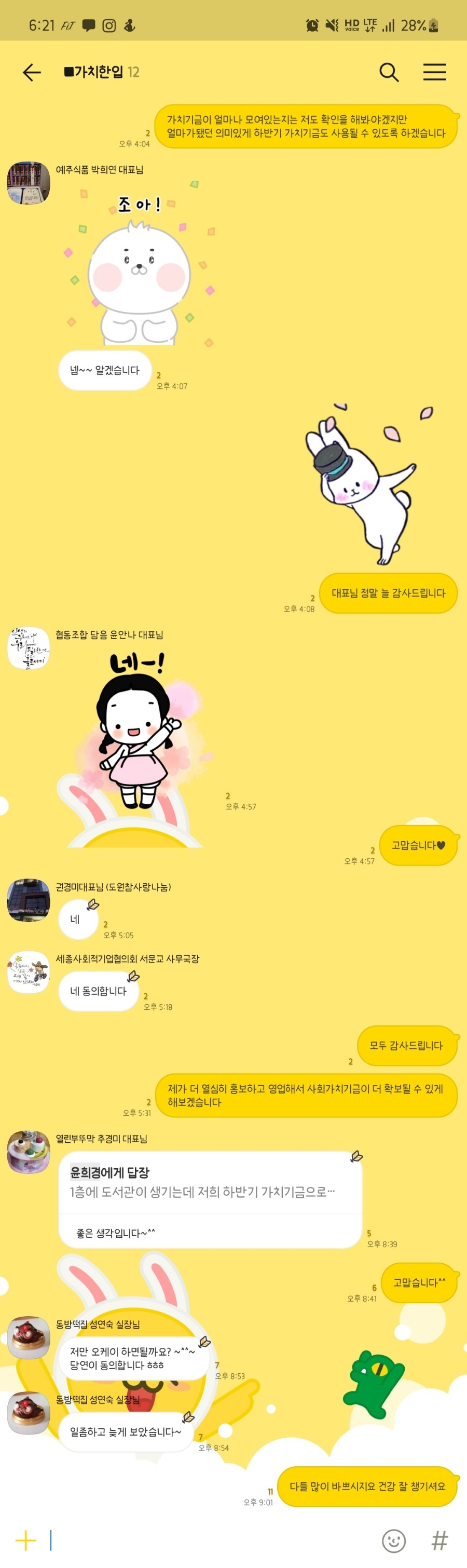Image resolution: width=467 pixels, height=1568 pixels.
Task: Go back from the 가치한입 chat room
Action: 32,73
